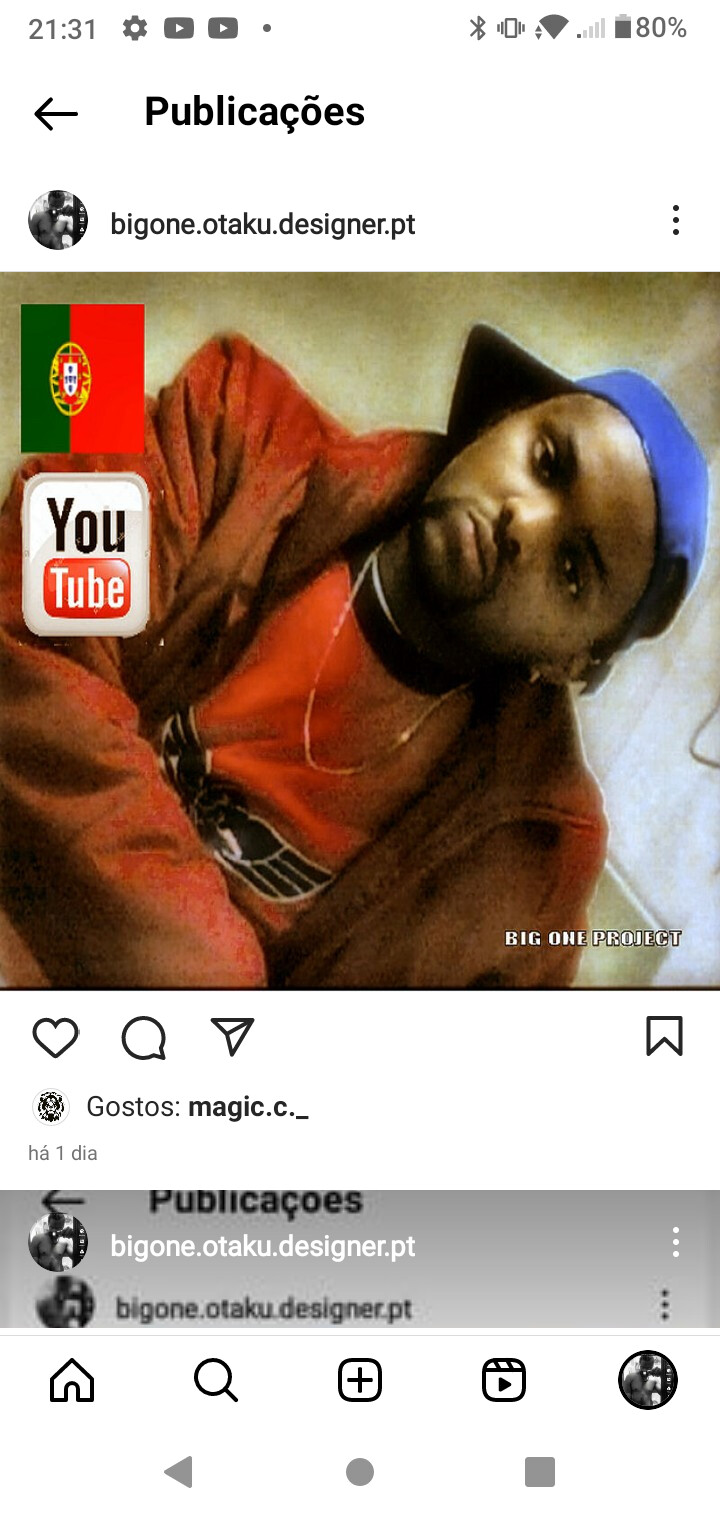
Task: Open bigone.otaku.designer.pt profile from the first post header
Action: pyautogui.click(x=262, y=224)
